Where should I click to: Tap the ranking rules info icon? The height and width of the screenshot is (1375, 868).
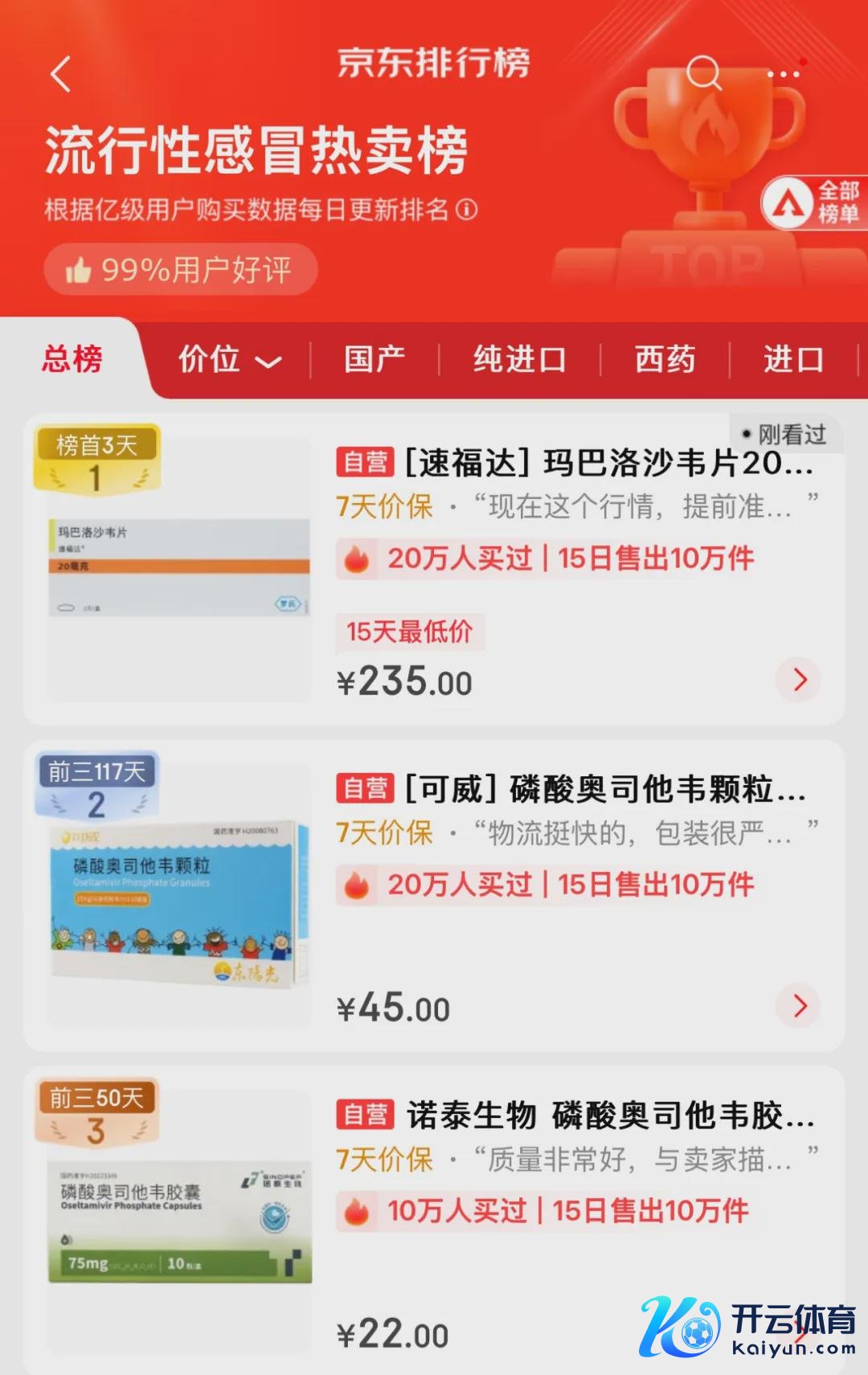(x=467, y=210)
